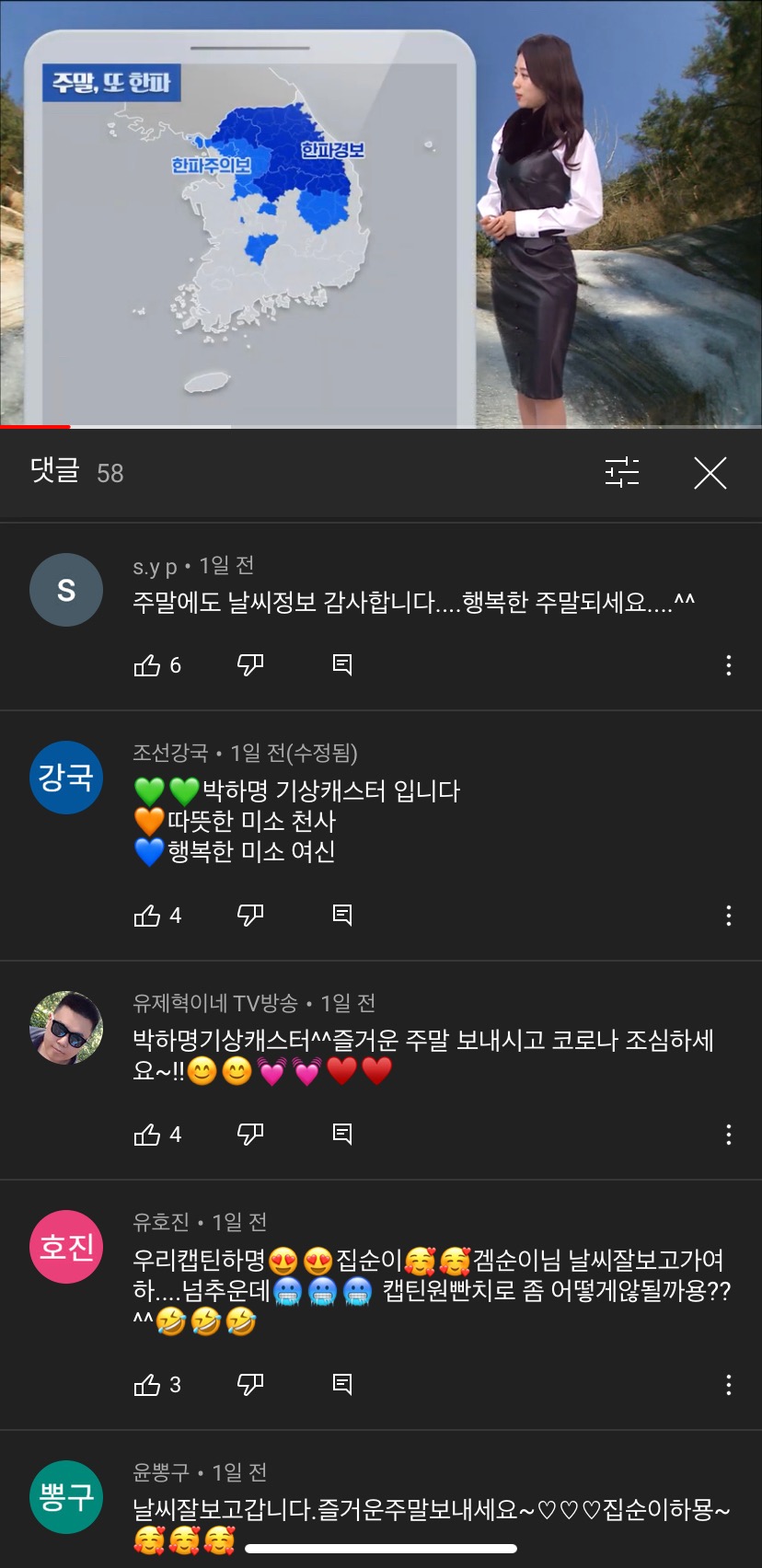Like the comment by 유호진
Image resolution: width=762 pixels, height=1568 pixels.
pos(147,1385)
